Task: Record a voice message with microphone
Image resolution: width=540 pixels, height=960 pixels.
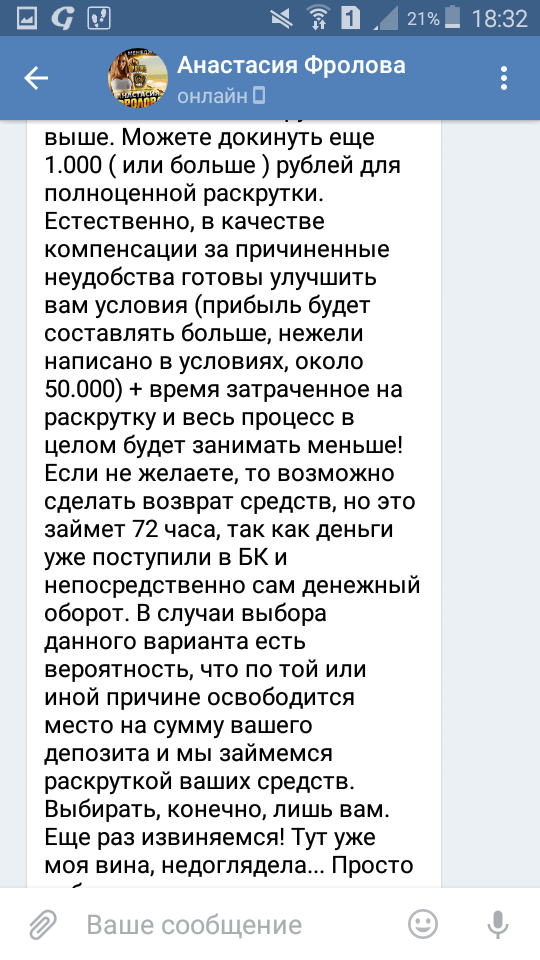Action: click(x=498, y=924)
